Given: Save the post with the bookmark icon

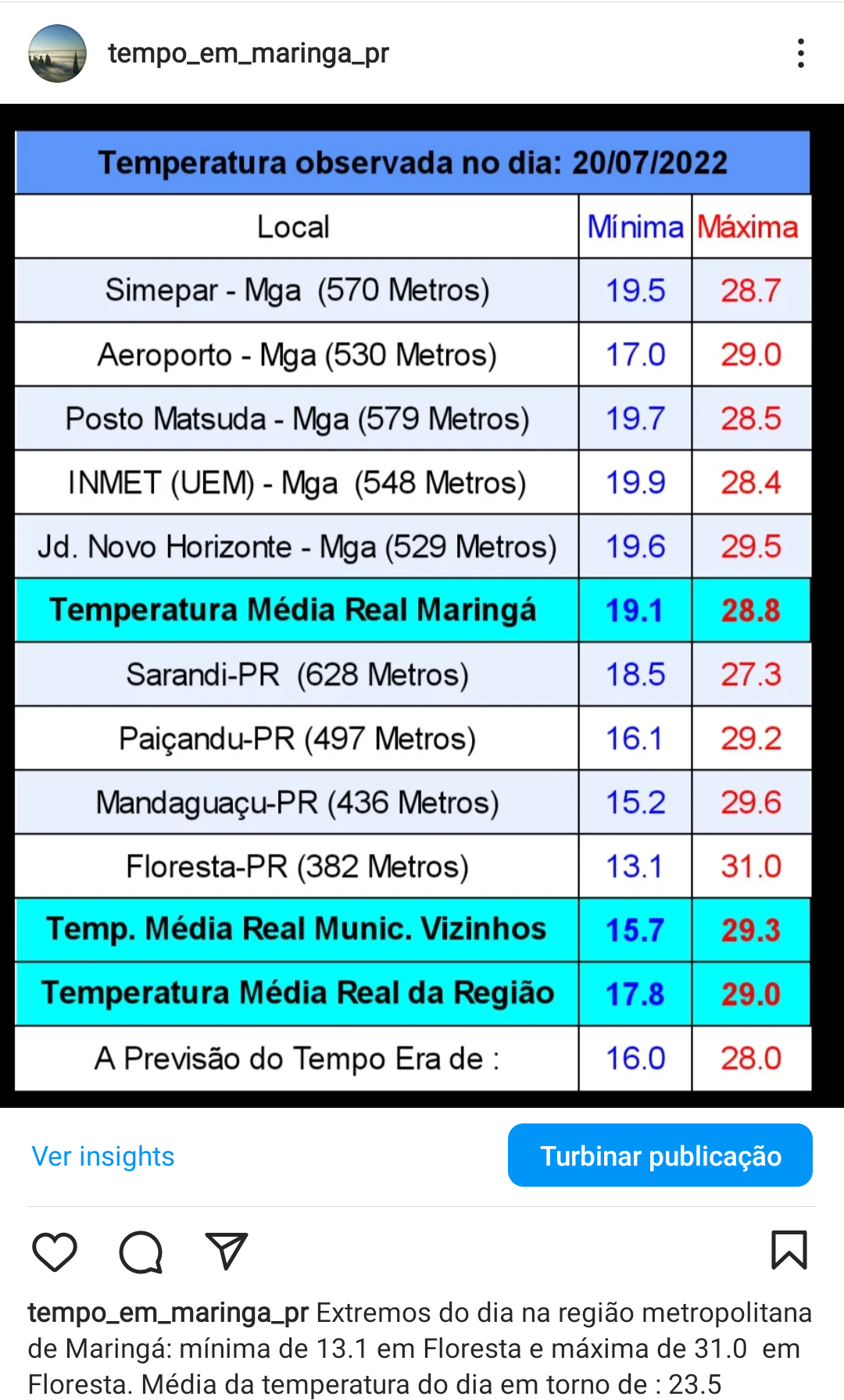Looking at the screenshot, I should (x=789, y=1250).
